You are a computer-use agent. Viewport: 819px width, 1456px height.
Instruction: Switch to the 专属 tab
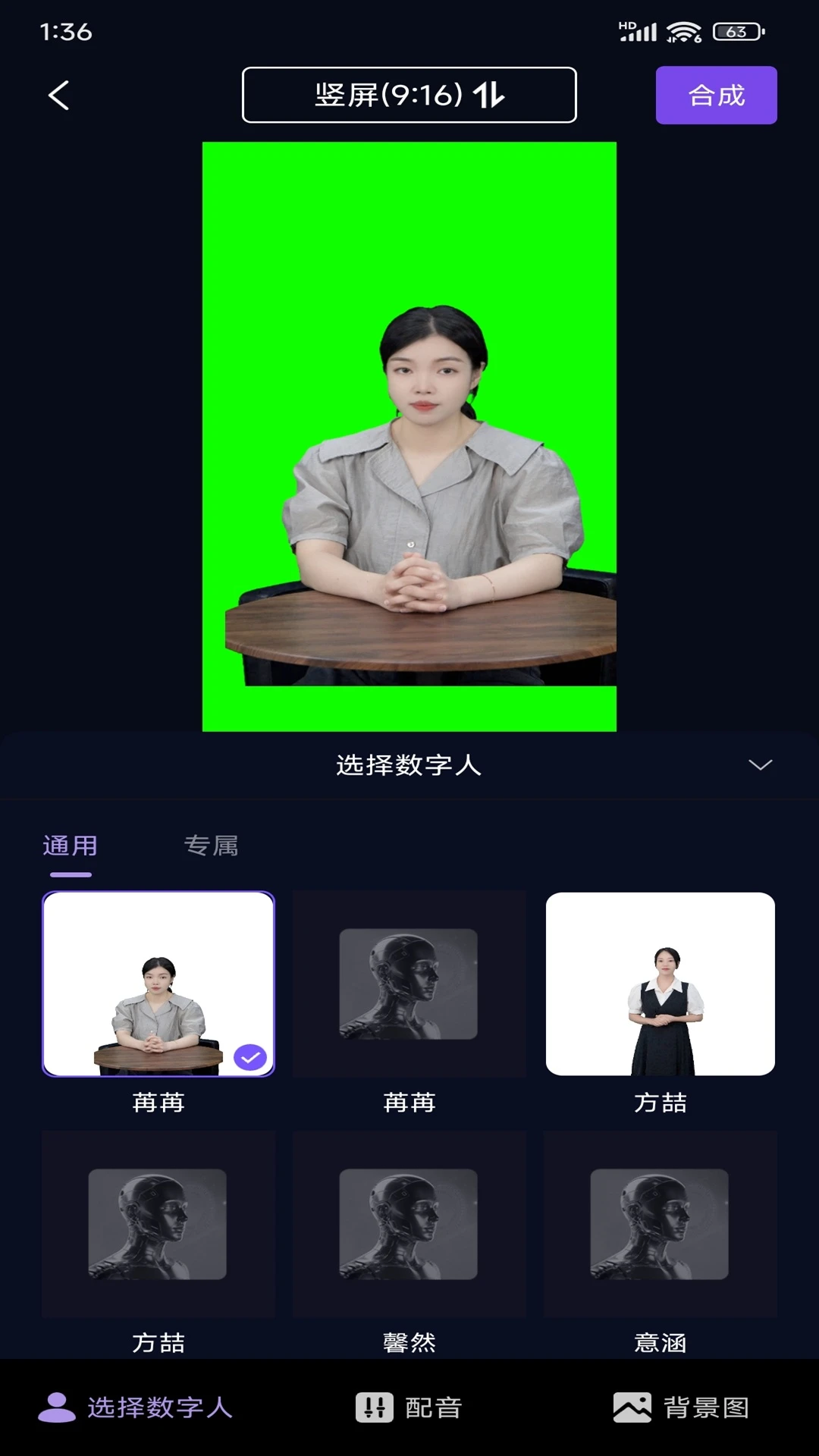pyautogui.click(x=211, y=845)
